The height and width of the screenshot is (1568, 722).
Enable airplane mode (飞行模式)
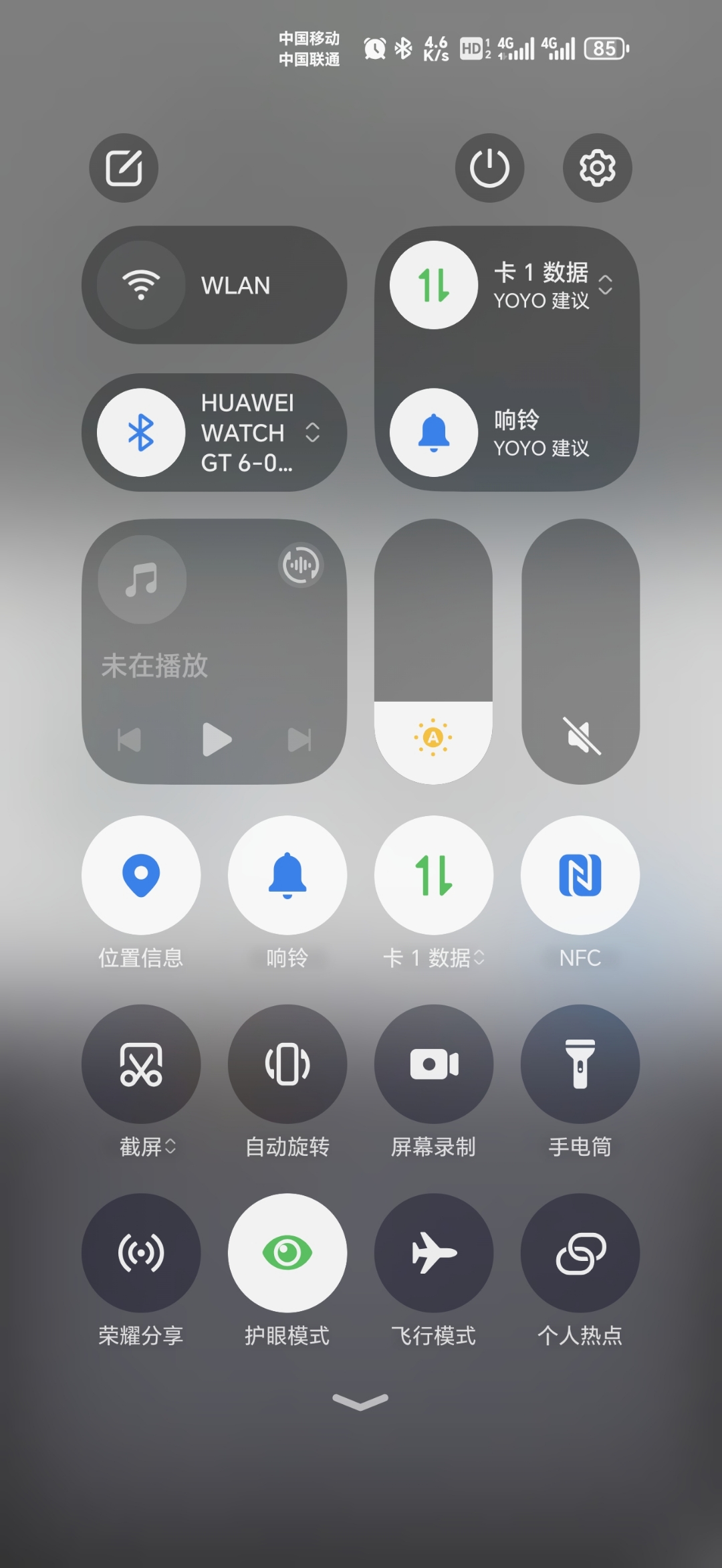tap(433, 1253)
